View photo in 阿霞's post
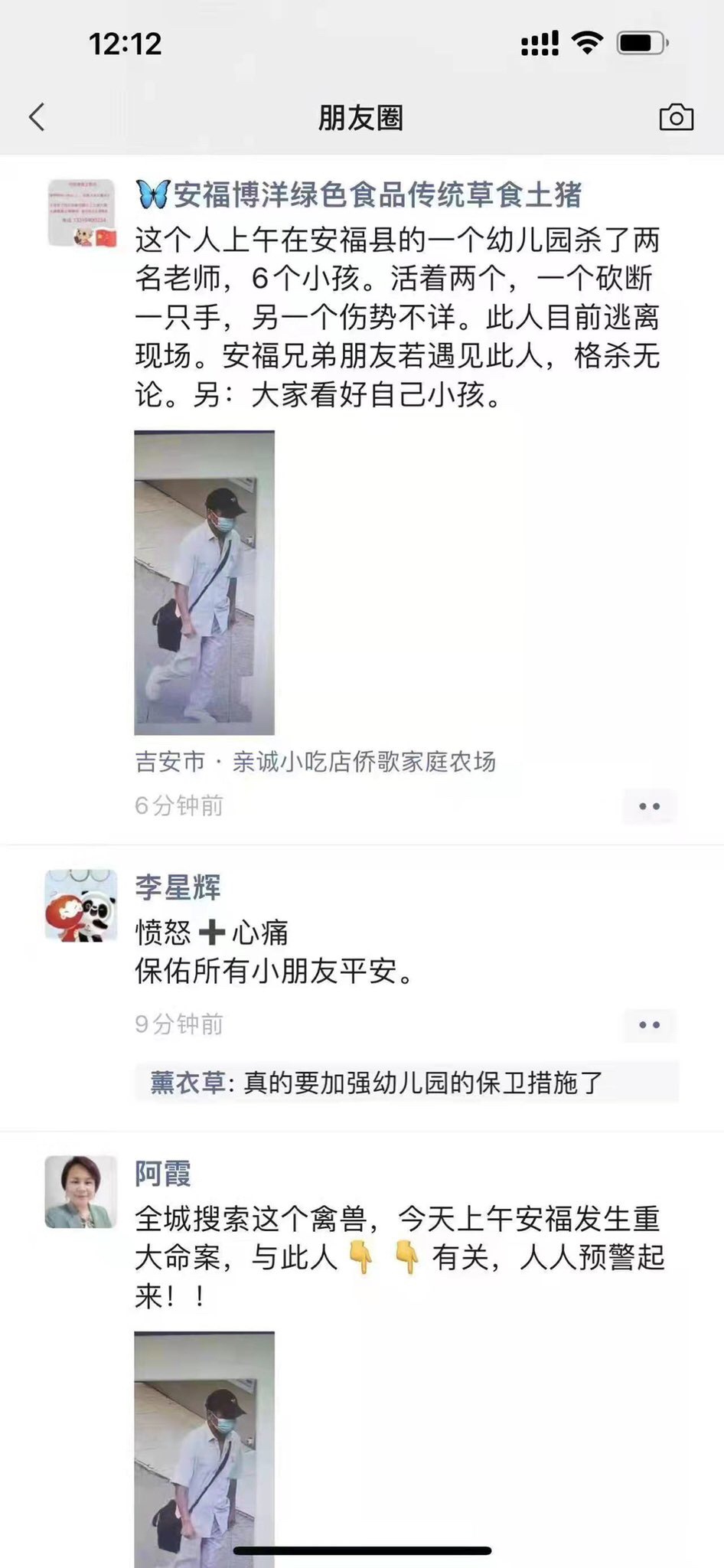 (204, 1447)
